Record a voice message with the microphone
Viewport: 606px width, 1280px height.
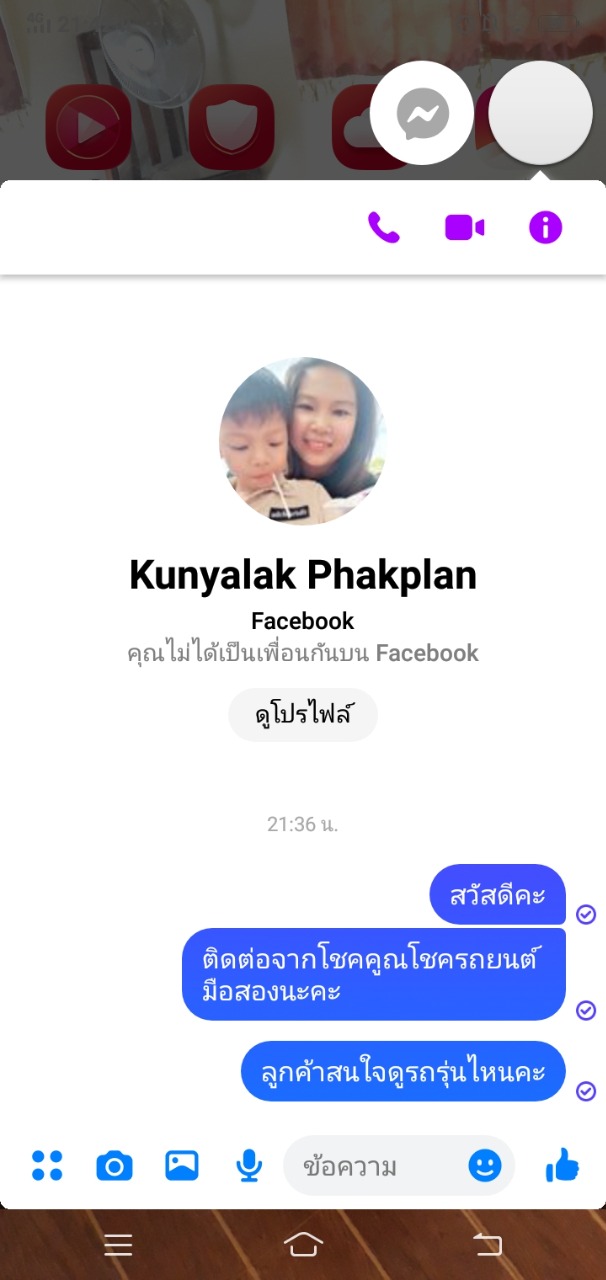[x=249, y=1166]
